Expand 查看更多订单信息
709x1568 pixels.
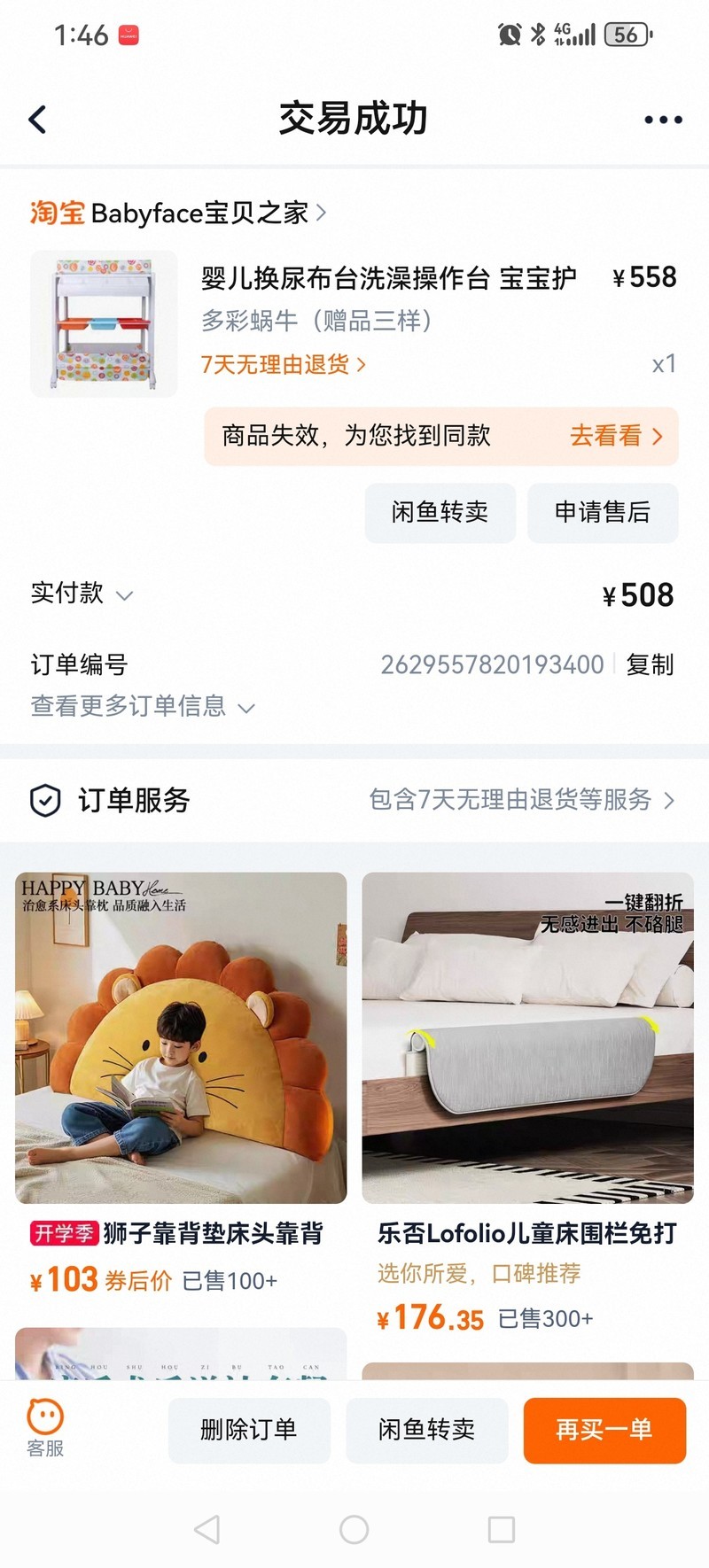click(x=142, y=706)
